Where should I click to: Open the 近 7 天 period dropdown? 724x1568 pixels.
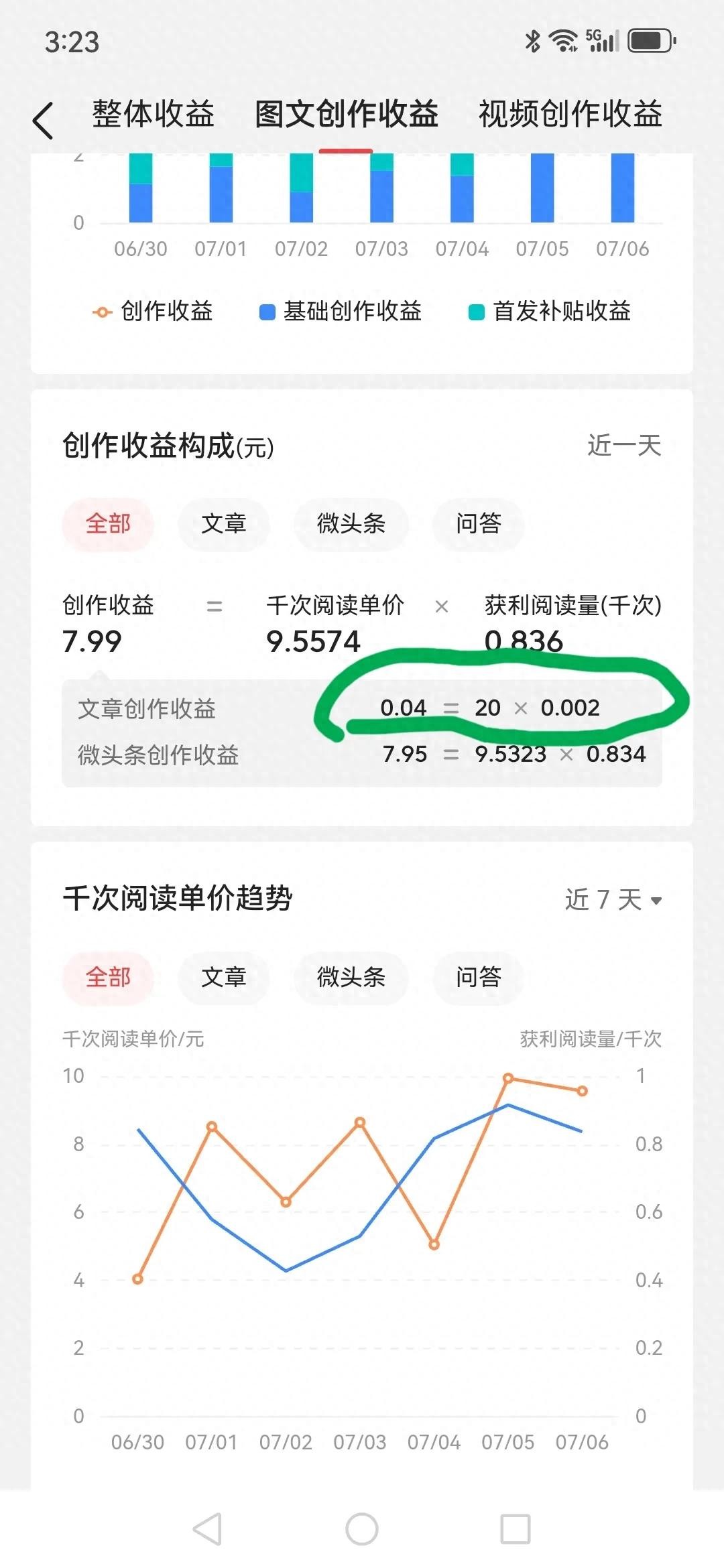tap(613, 899)
